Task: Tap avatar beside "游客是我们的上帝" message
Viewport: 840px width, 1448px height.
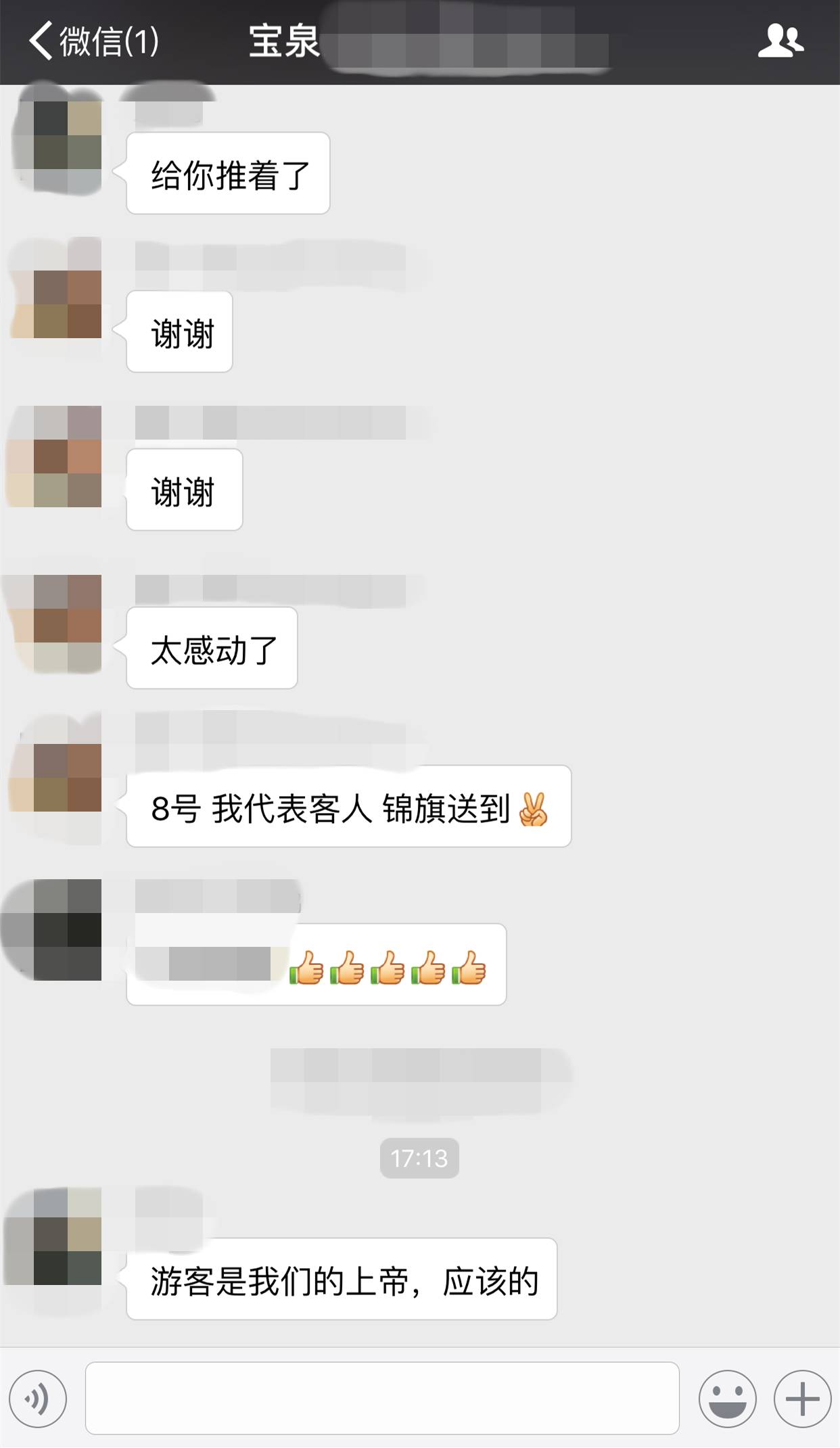Action: pos(59,1236)
